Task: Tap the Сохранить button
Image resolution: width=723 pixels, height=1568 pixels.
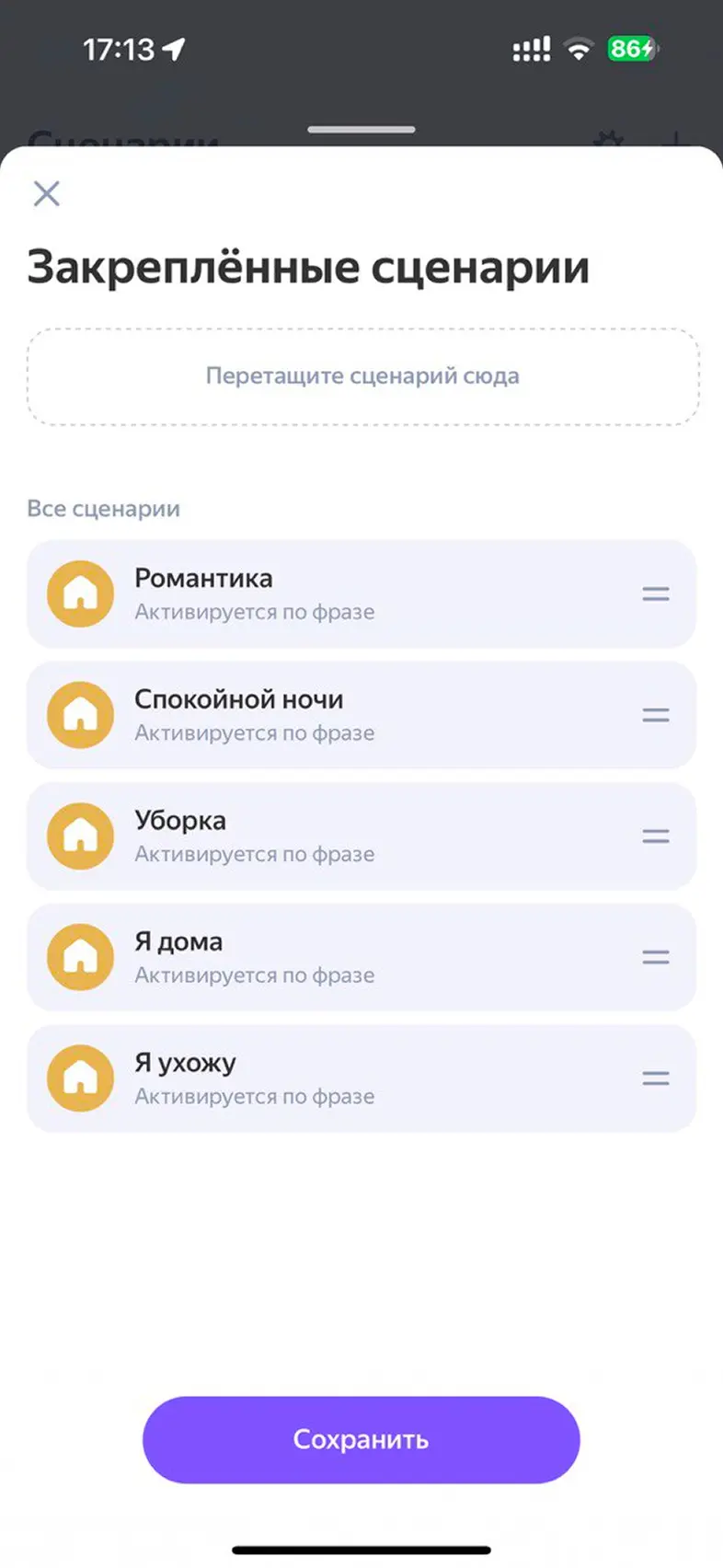Action: click(361, 1439)
